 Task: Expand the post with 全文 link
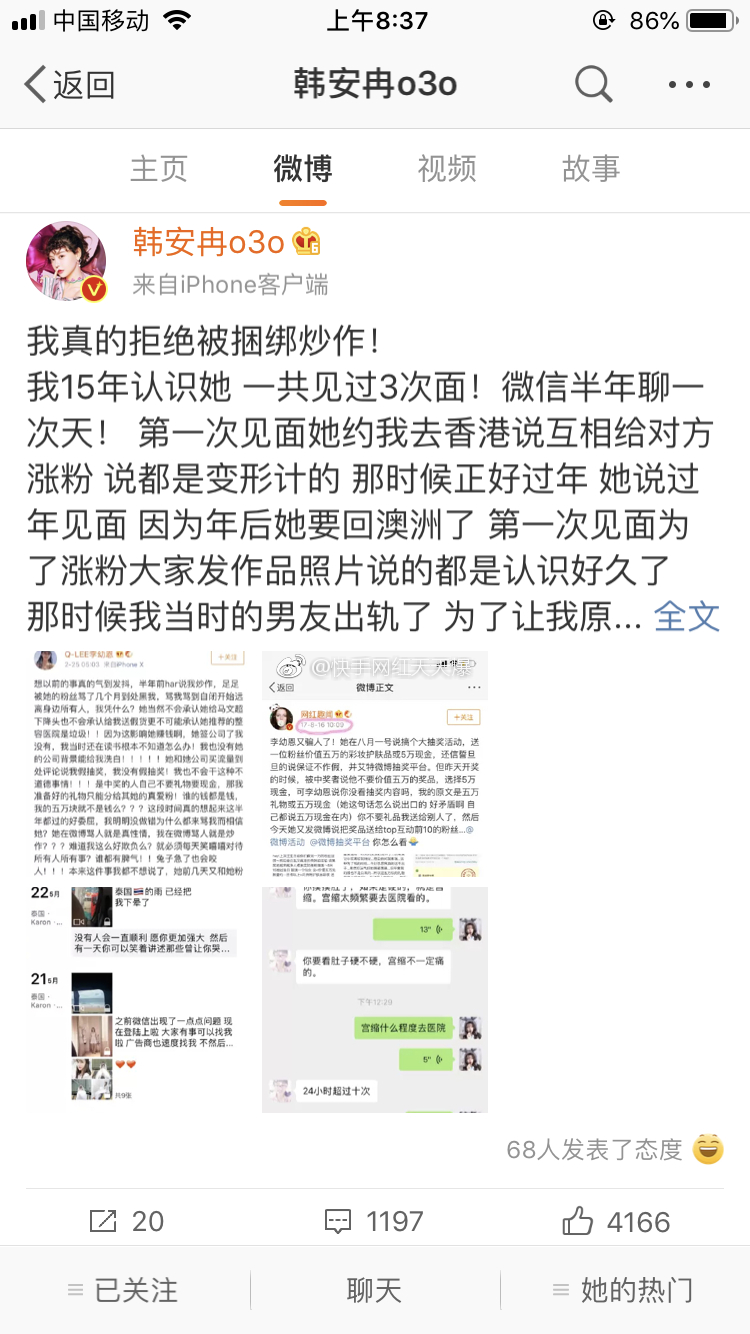(686, 617)
